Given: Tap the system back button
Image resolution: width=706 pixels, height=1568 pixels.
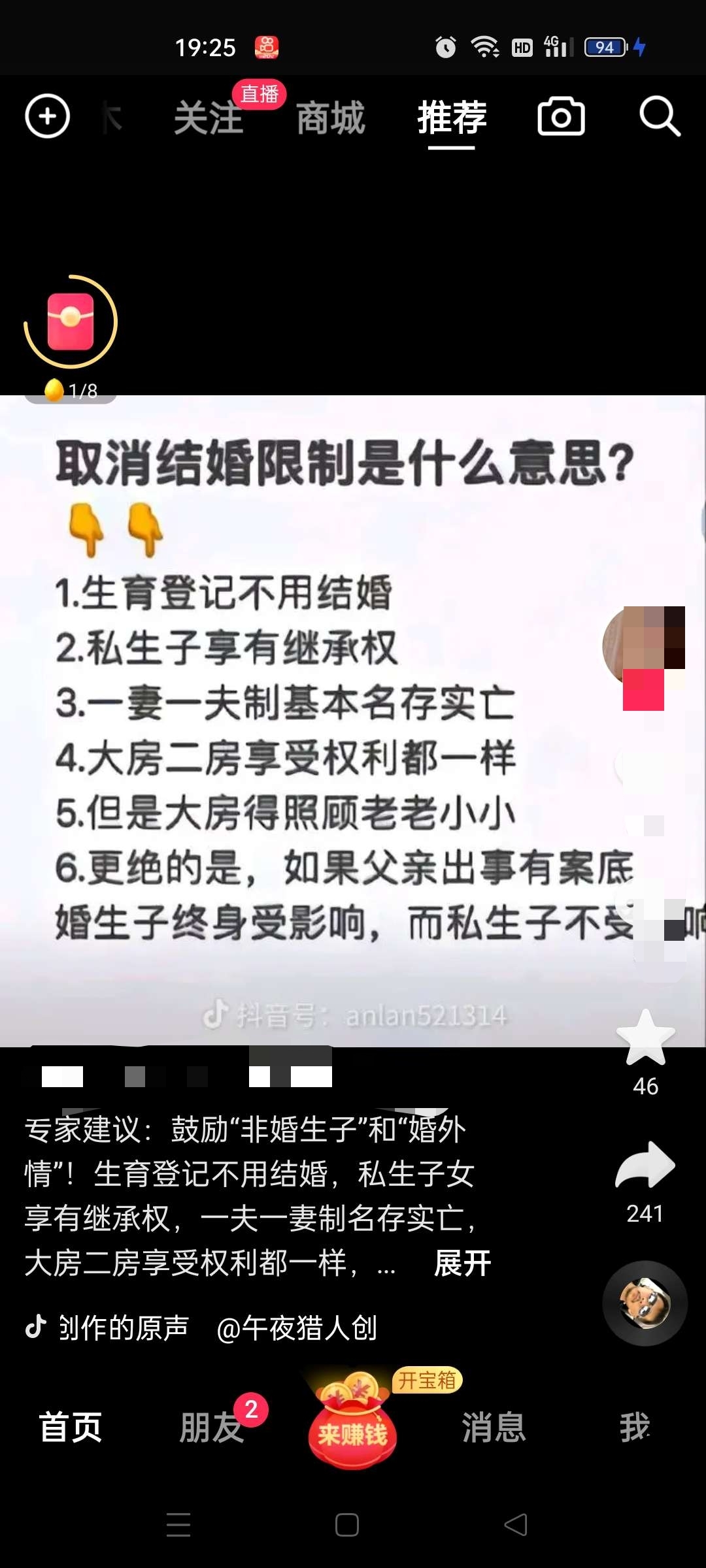Looking at the screenshot, I should (516, 1525).
